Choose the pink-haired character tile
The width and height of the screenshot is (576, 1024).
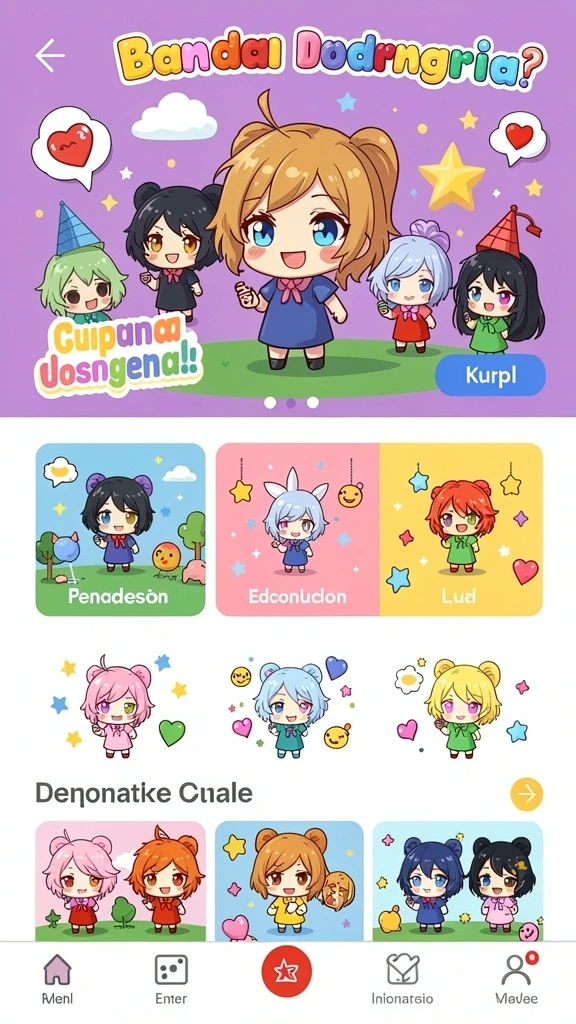[118, 707]
